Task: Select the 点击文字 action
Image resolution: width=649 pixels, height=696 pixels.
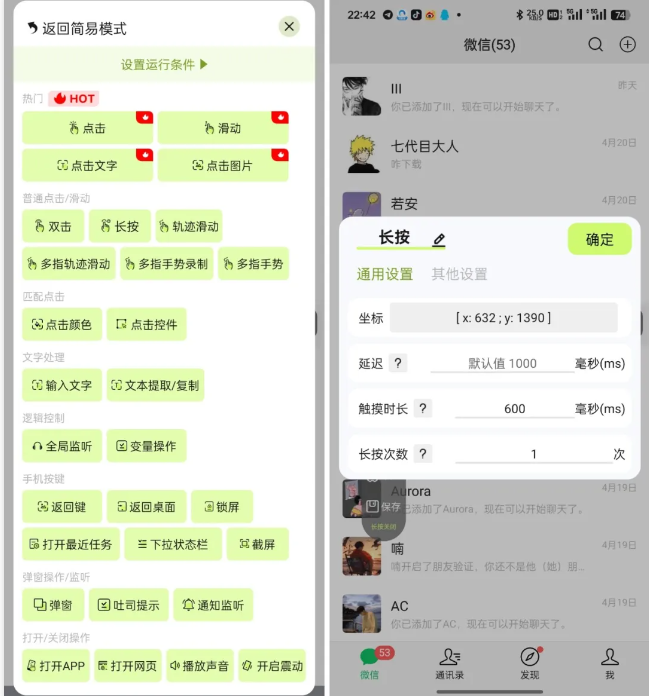Action: coord(87,165)
